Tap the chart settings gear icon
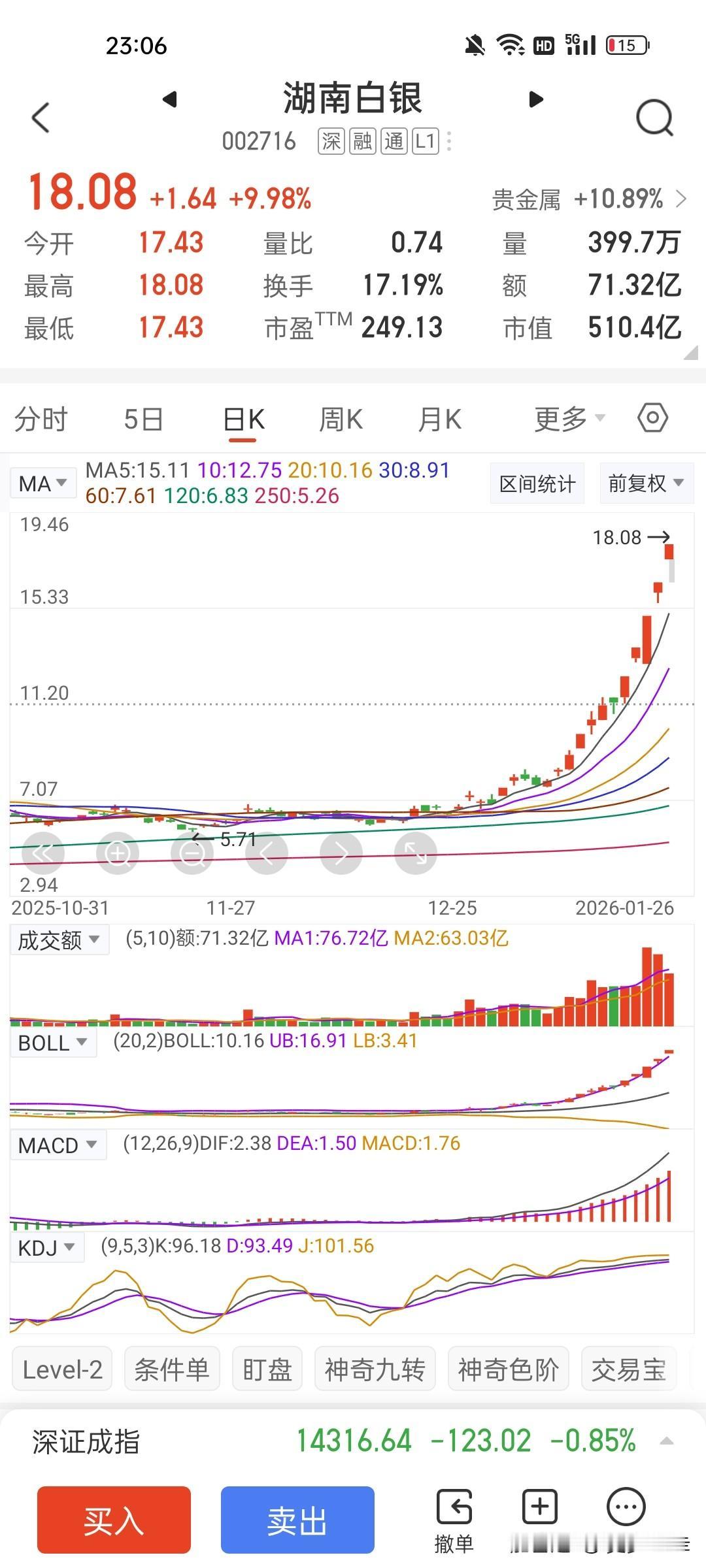 tap(652, 418)
